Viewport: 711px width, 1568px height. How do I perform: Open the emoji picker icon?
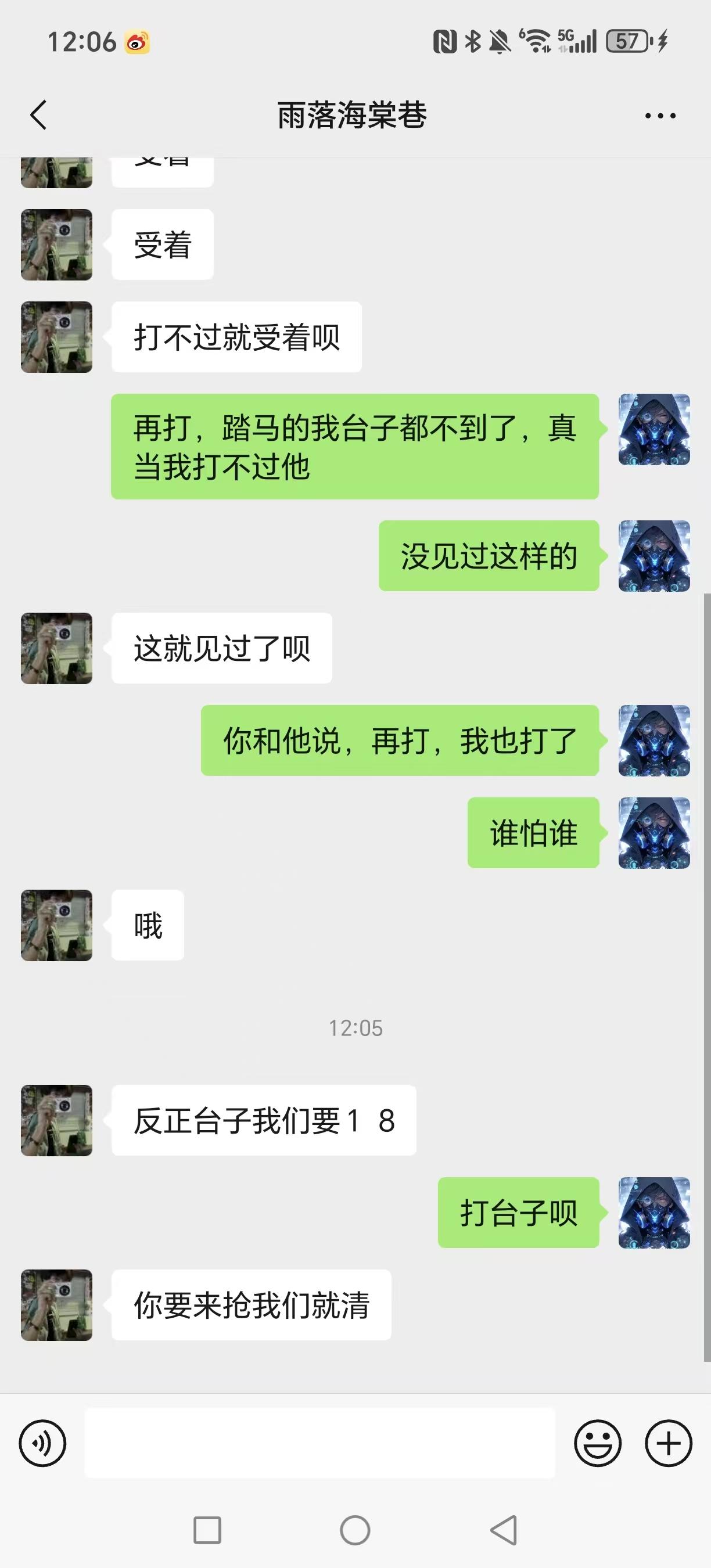[597, 1444]
